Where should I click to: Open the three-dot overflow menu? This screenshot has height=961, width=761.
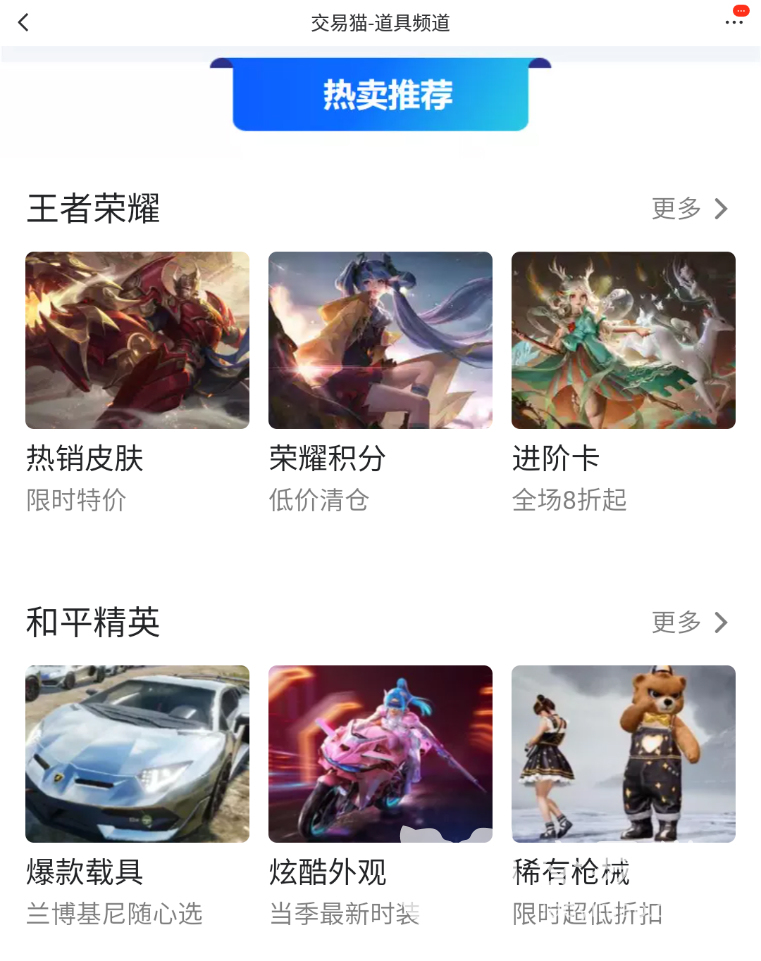734,22
